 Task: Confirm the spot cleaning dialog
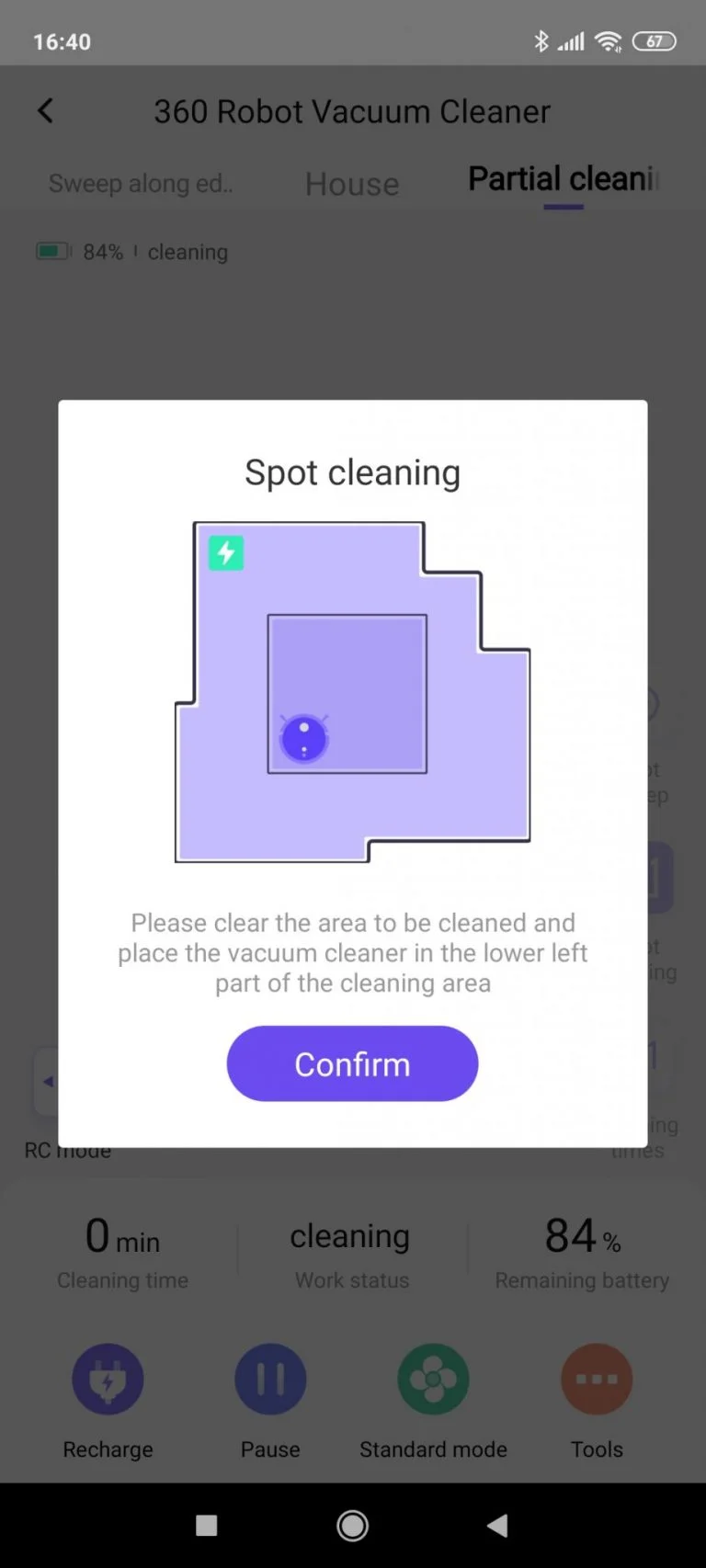352,1063
